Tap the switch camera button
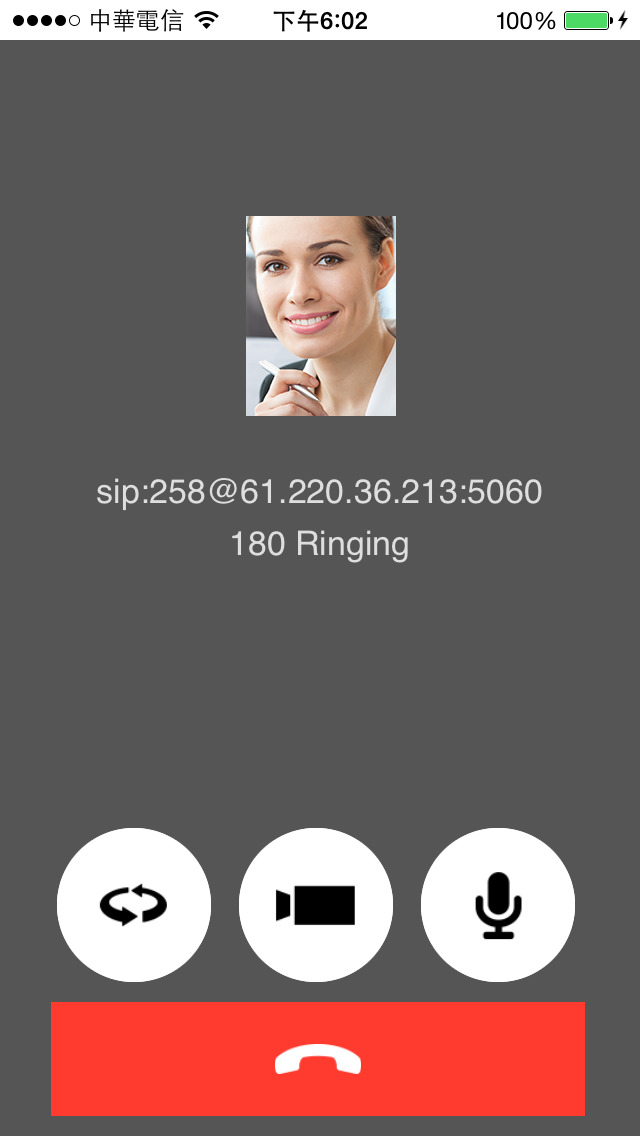 point(134,905)
